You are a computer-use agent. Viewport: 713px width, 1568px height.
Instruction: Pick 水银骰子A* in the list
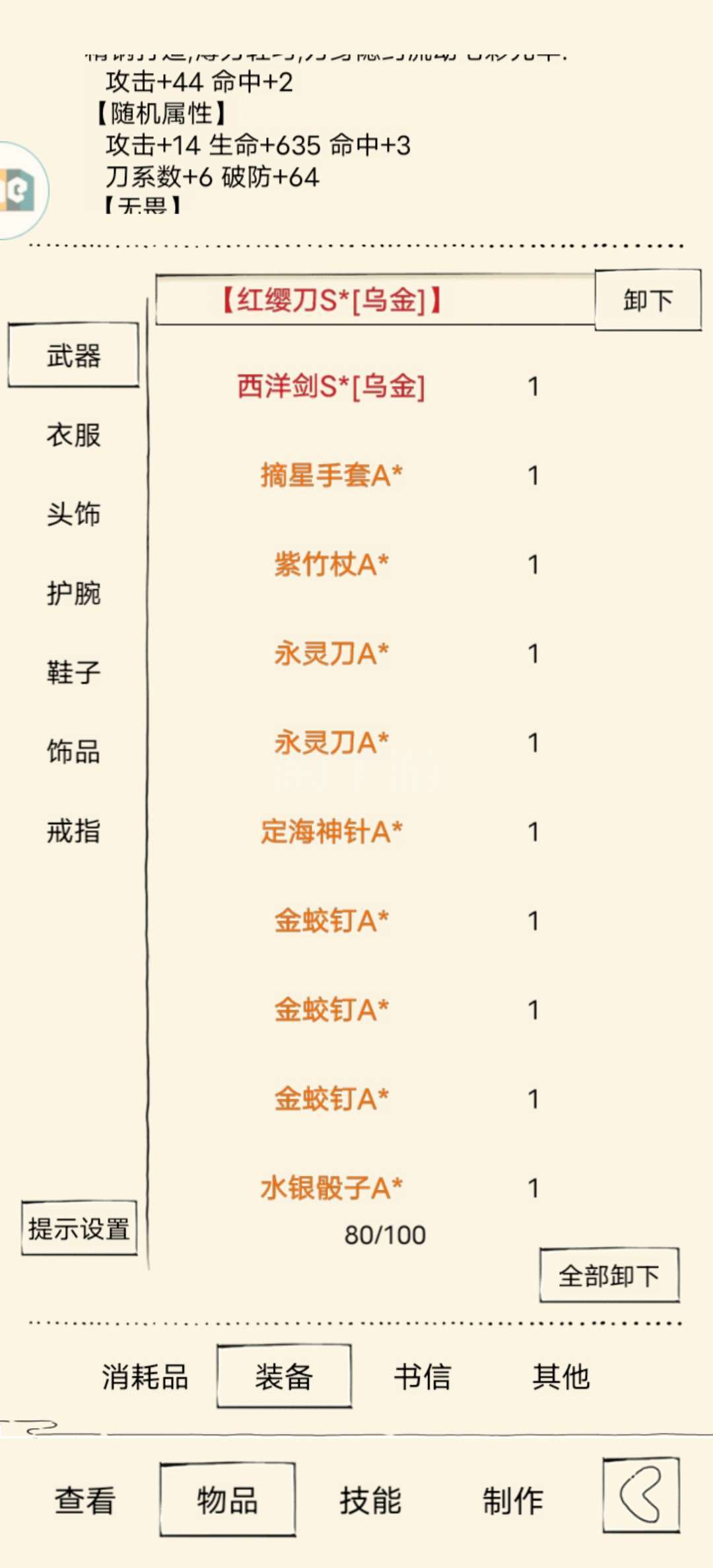(331, 1188)
